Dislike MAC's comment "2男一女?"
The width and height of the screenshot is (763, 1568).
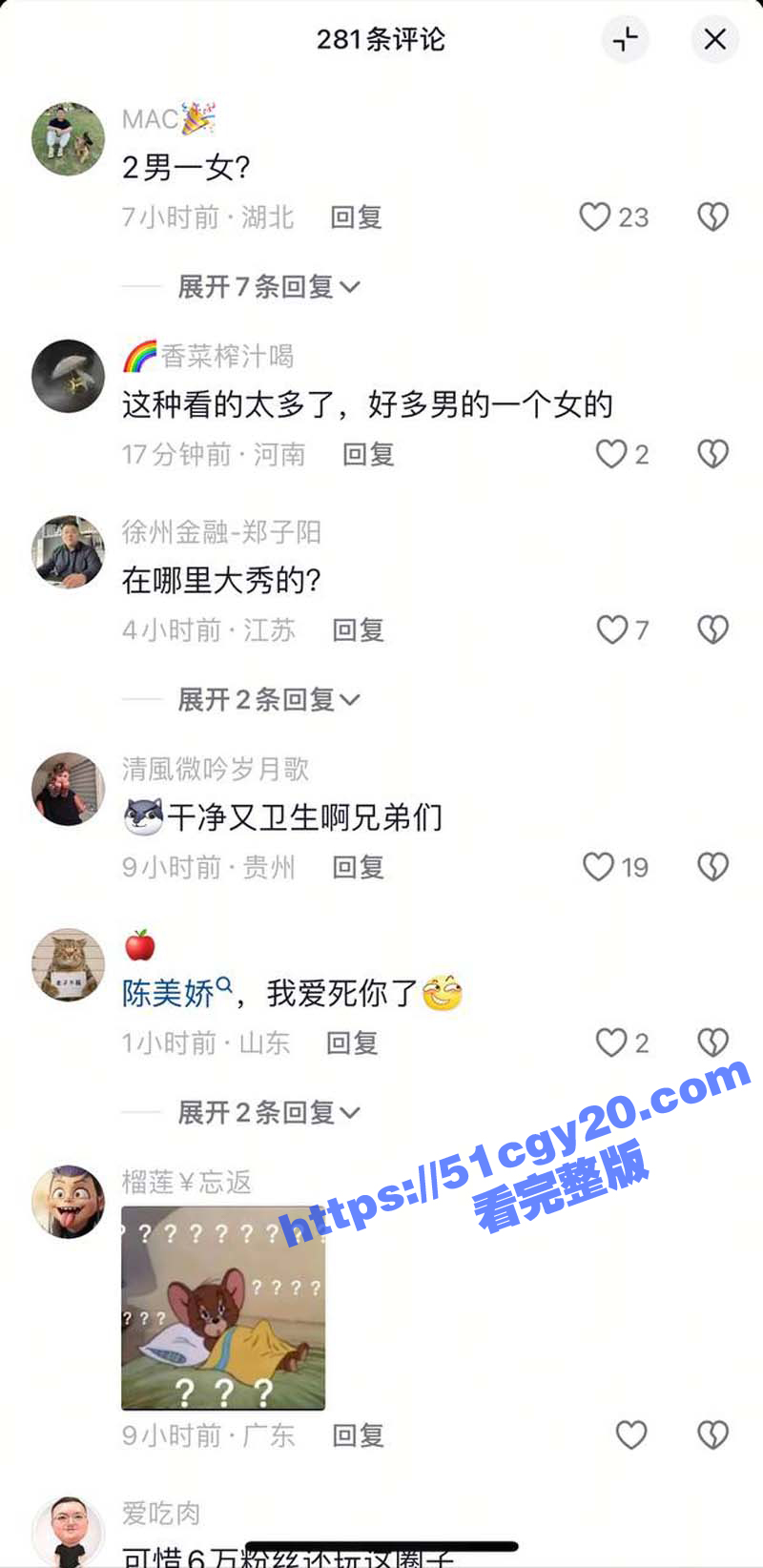tap(712, 217)
